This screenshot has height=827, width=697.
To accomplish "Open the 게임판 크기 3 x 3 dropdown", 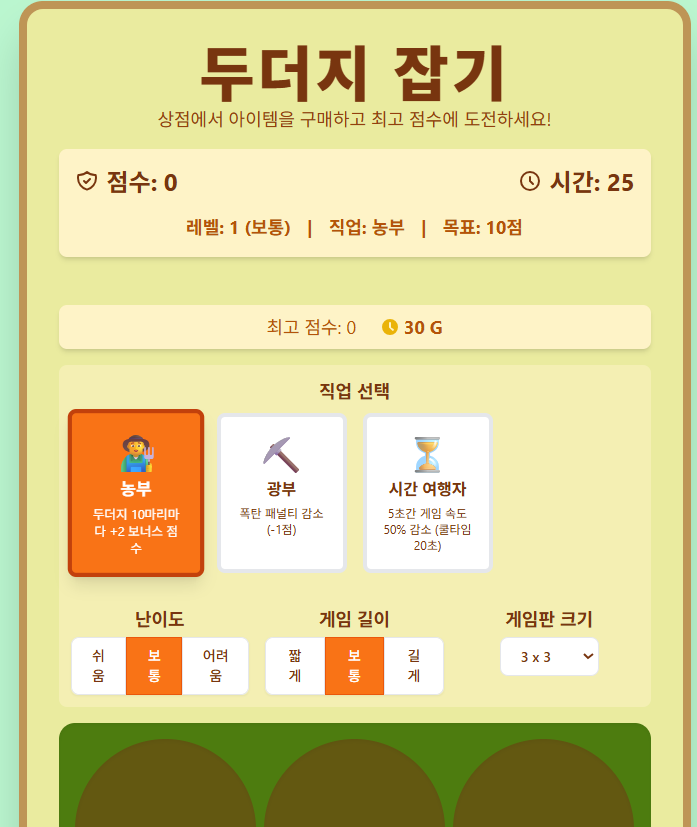I will [549, 657].
